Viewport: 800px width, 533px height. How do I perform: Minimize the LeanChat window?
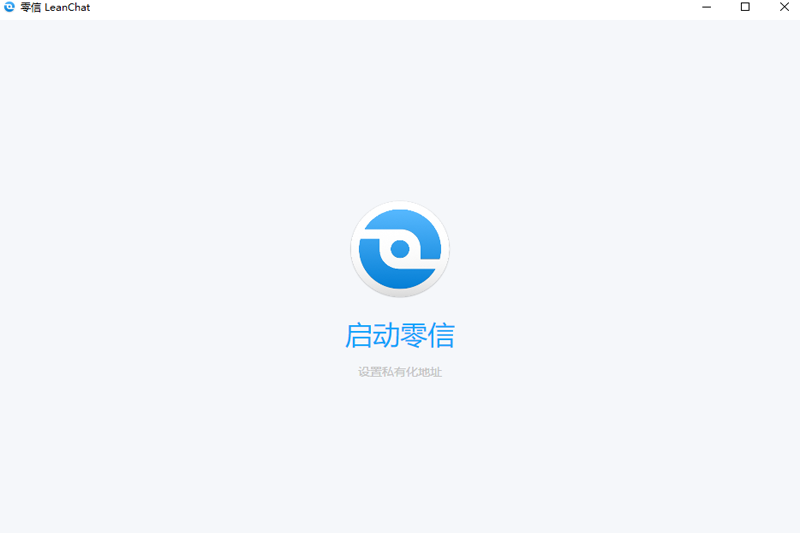pyautogui.click(x=706, y=7)
